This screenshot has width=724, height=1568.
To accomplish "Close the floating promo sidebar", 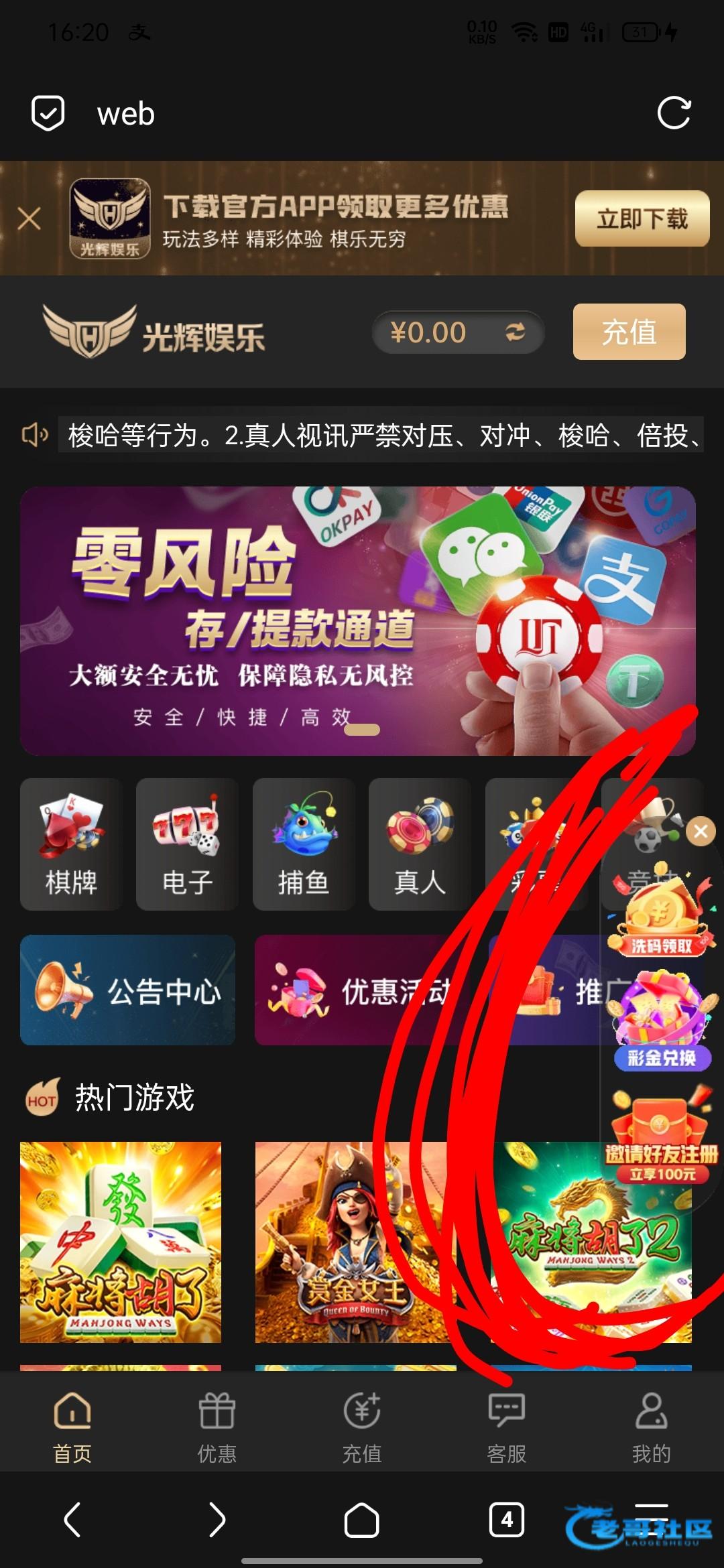I will [x=701, y=832].
